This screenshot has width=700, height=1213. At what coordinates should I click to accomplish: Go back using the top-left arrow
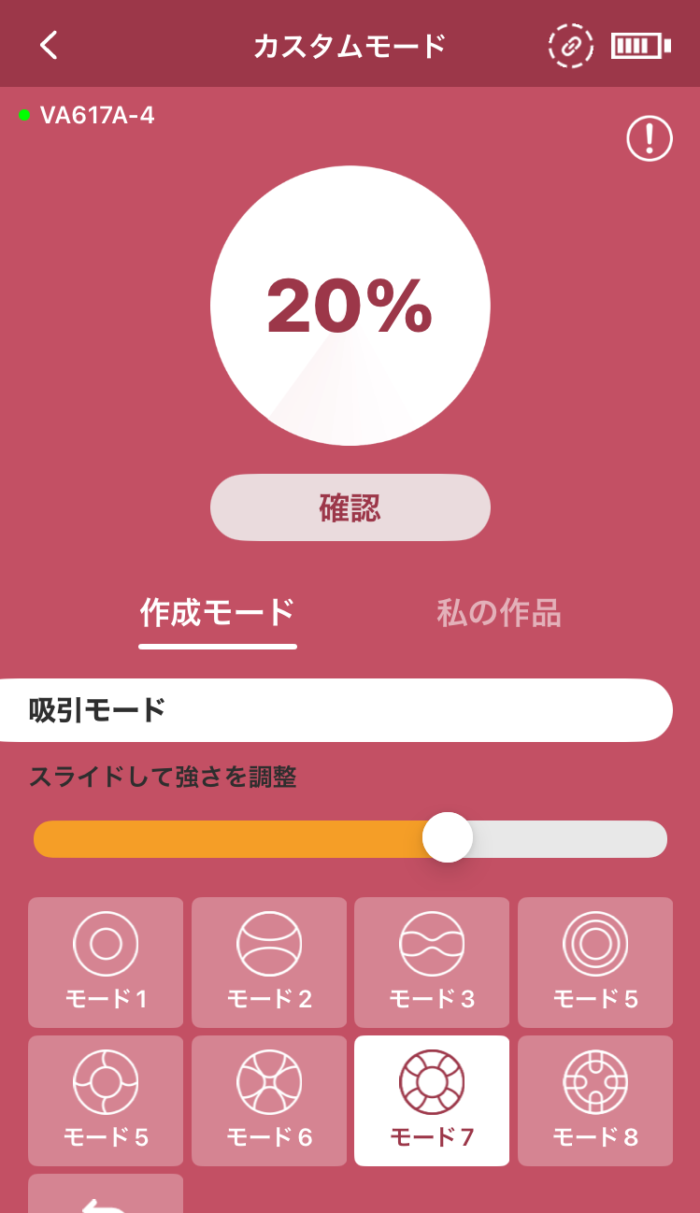click(x=49, y=45)
